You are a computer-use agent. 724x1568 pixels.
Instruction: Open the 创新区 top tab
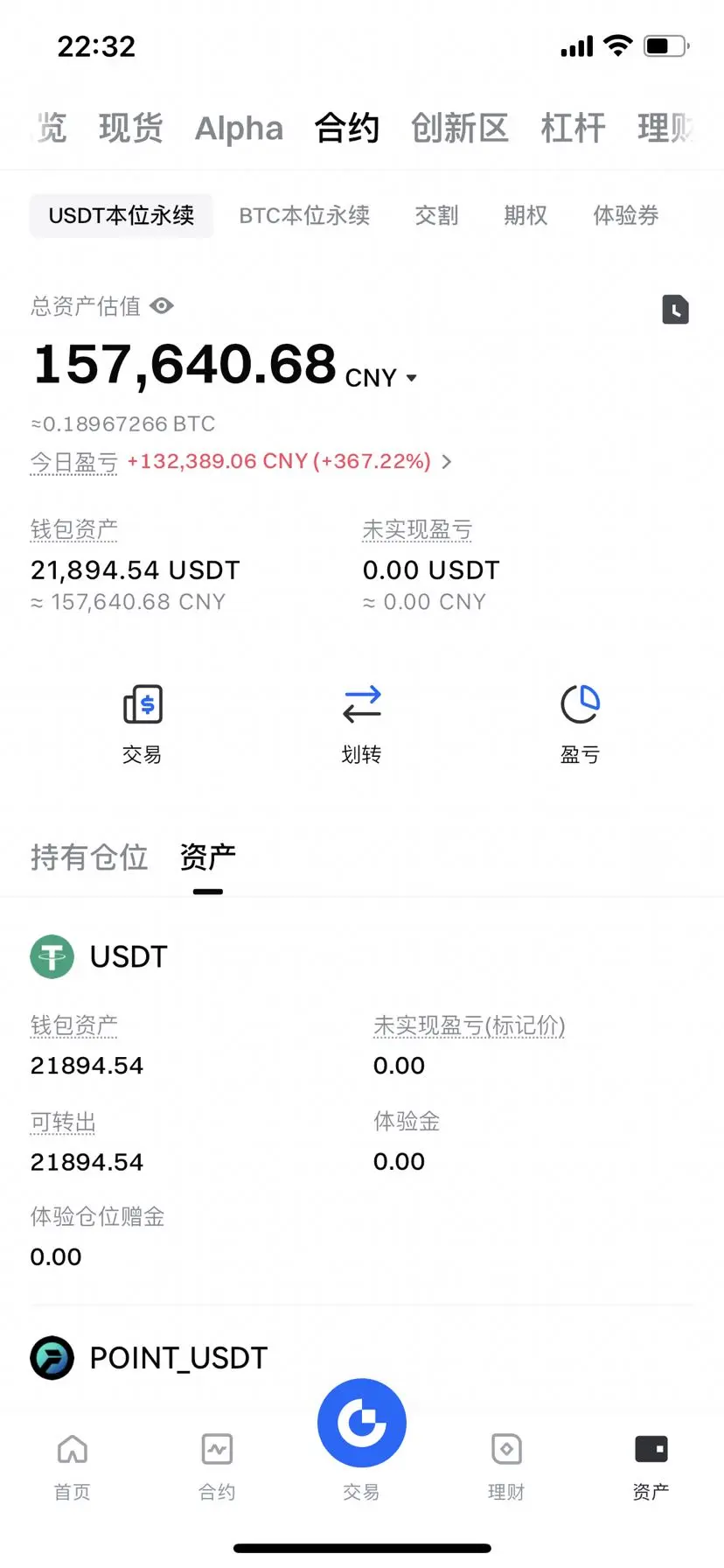click(460, 129)
